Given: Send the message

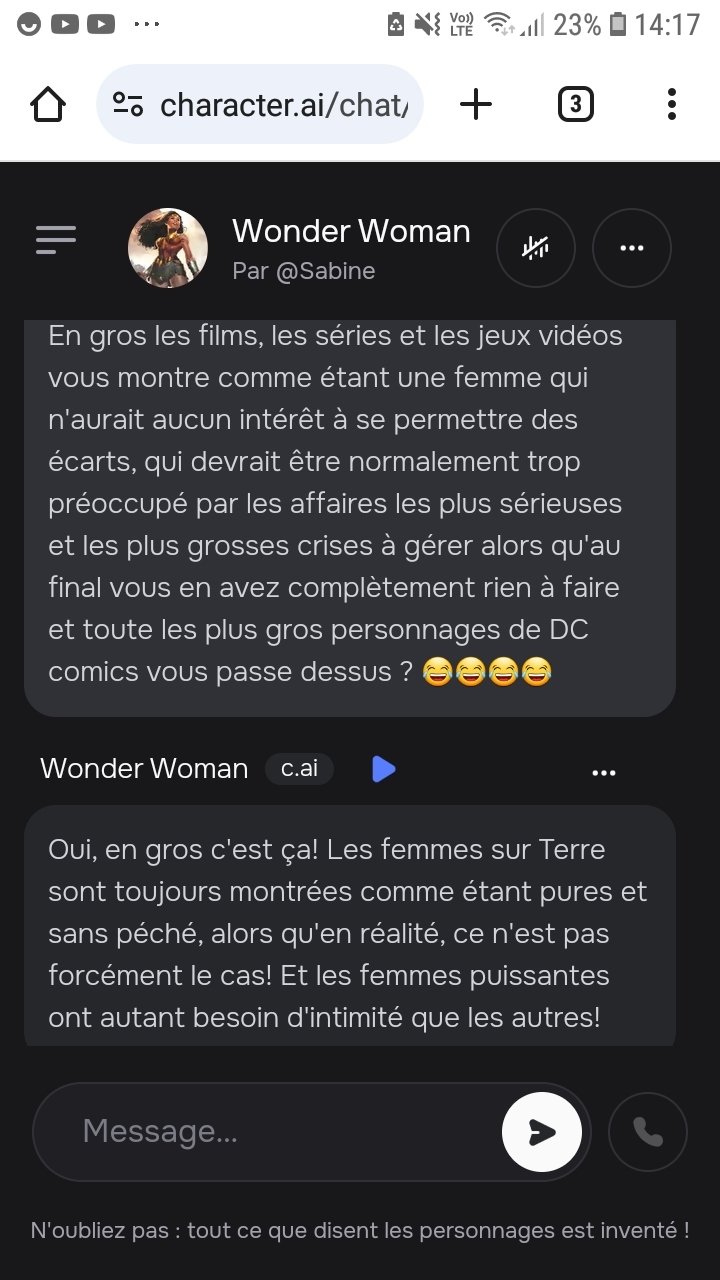Looking at the screenshot, I should pos(542,1132).
